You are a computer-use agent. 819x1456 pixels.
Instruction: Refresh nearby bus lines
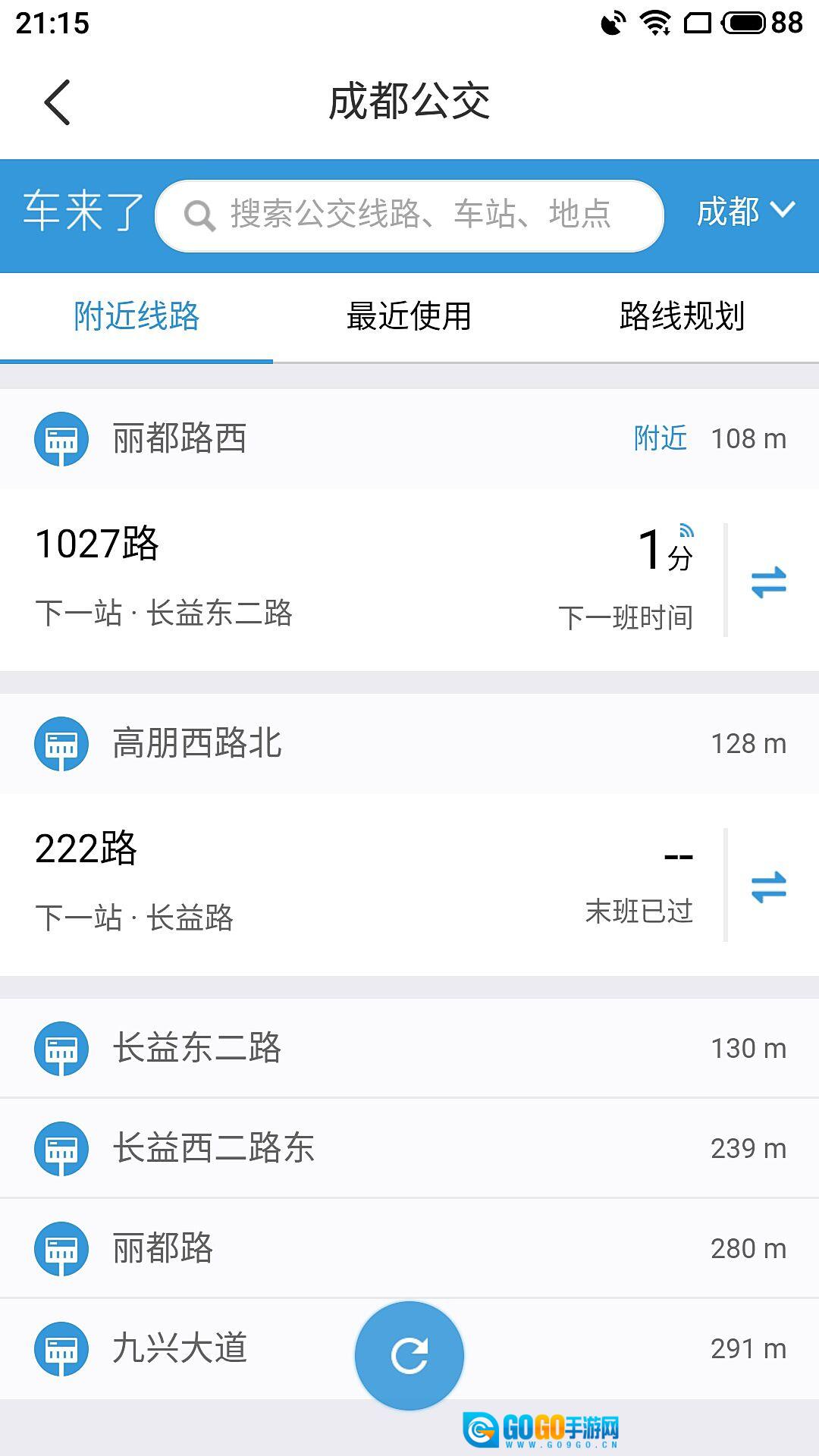(409, 1355)
